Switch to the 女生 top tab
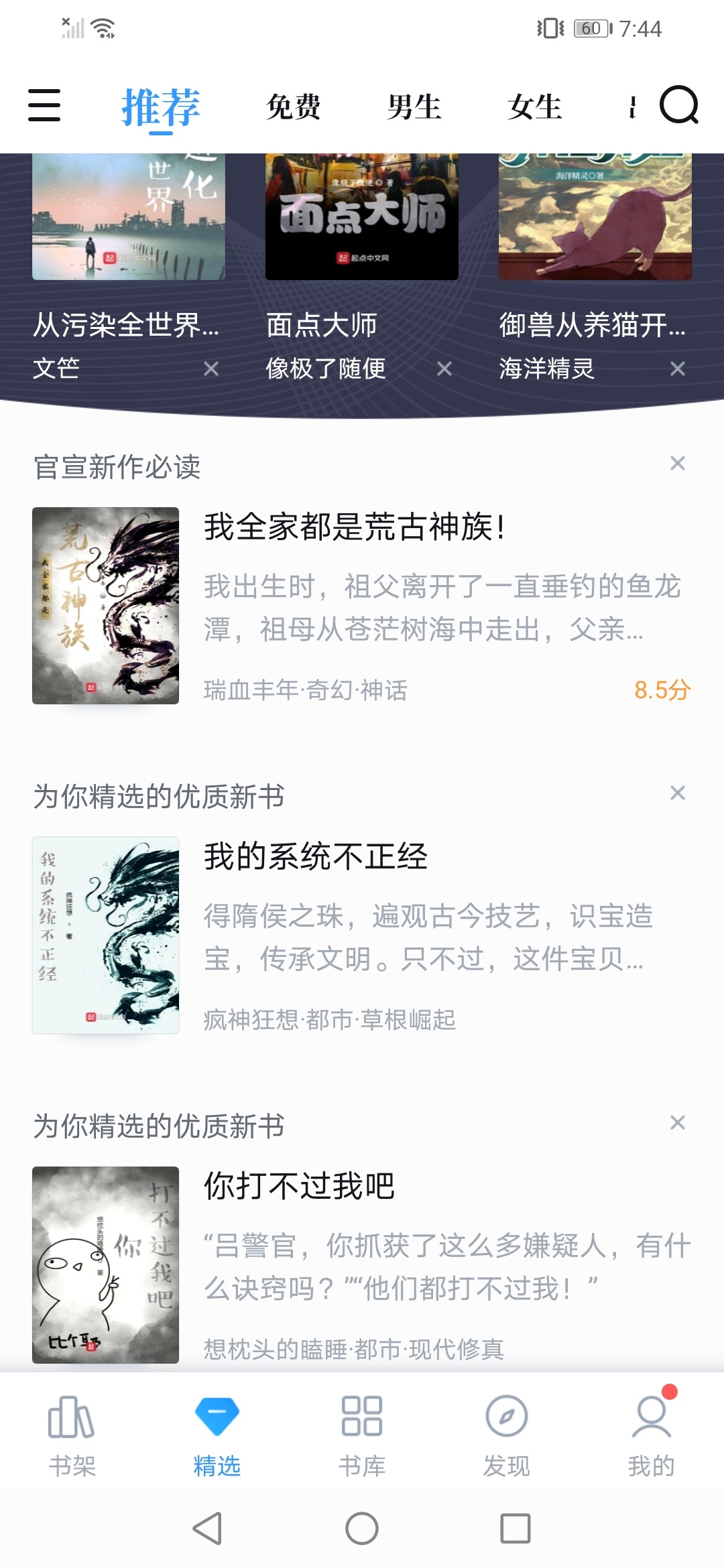 tap(534, 107)
